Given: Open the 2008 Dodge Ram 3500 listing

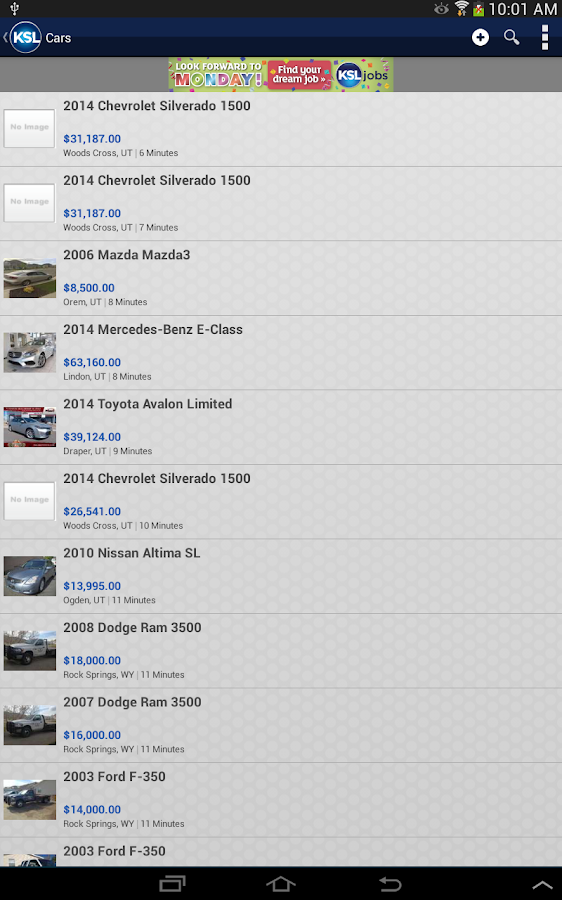Looking at the screenshot, I should pos(281,651).
